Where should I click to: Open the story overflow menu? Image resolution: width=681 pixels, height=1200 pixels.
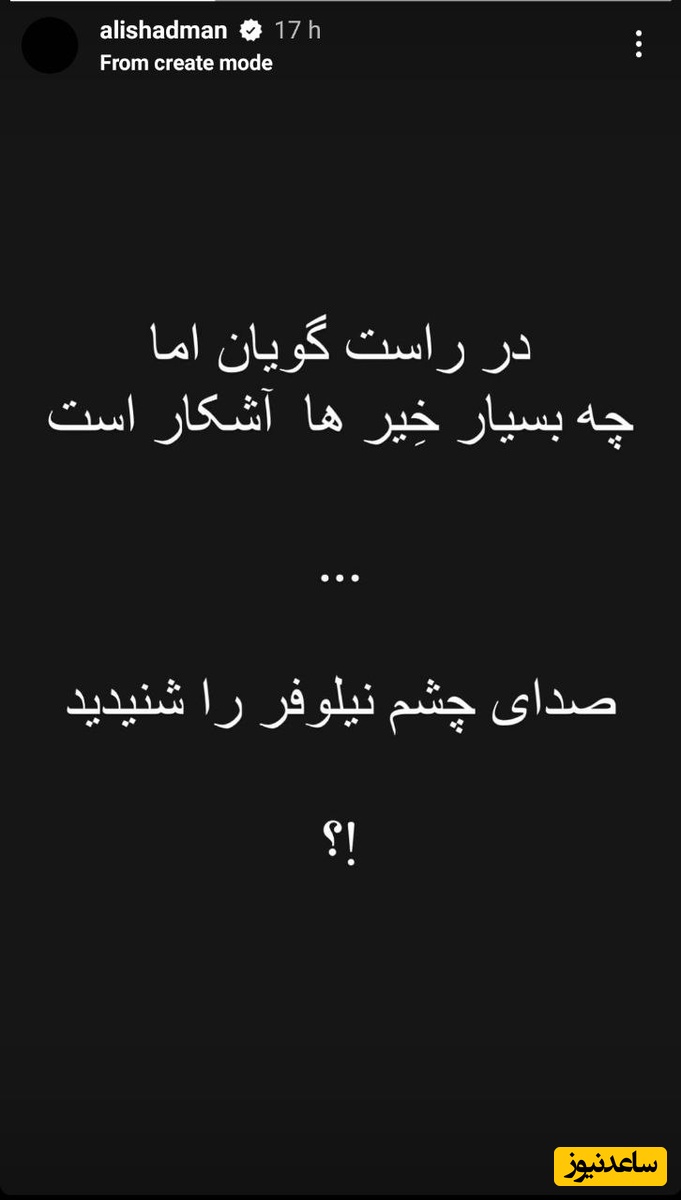click(x=640, y=45)
